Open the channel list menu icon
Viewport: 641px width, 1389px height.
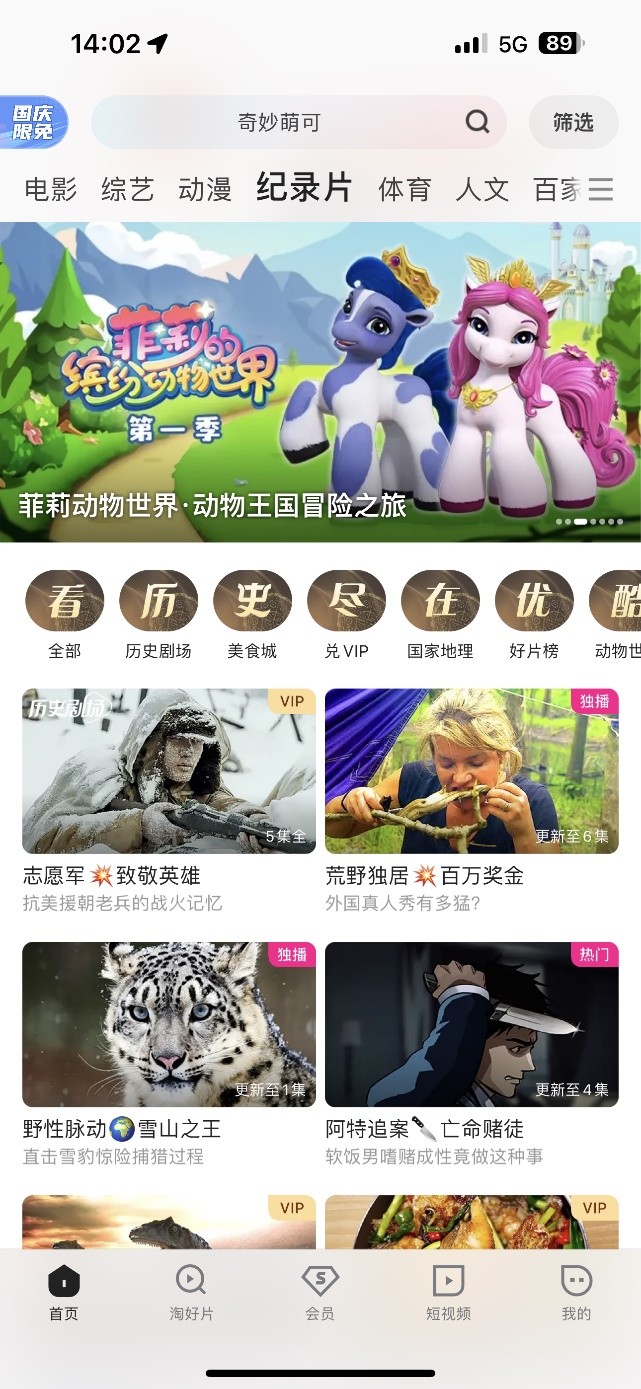(x=600, y=189)
